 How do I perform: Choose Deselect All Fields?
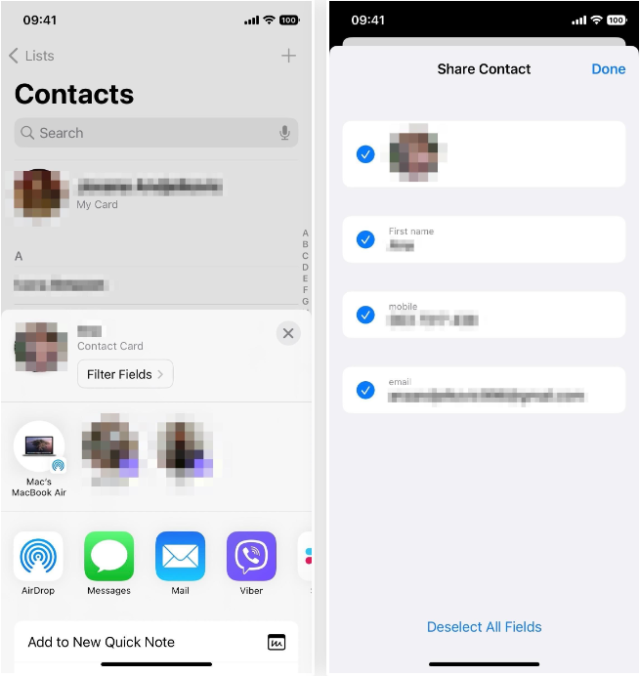click(484, 627)
